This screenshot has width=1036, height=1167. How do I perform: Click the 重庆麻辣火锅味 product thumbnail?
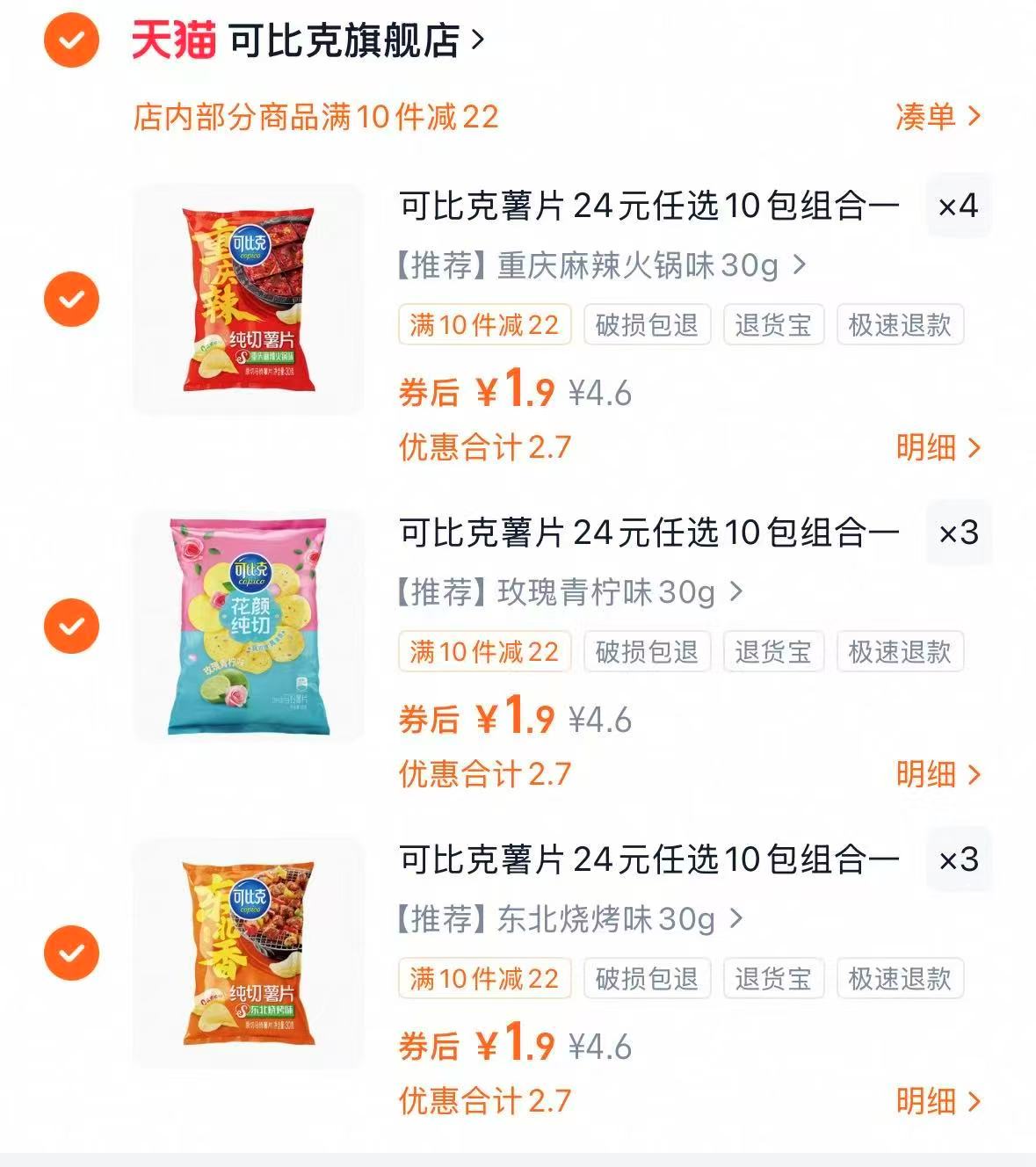[246, 297]
